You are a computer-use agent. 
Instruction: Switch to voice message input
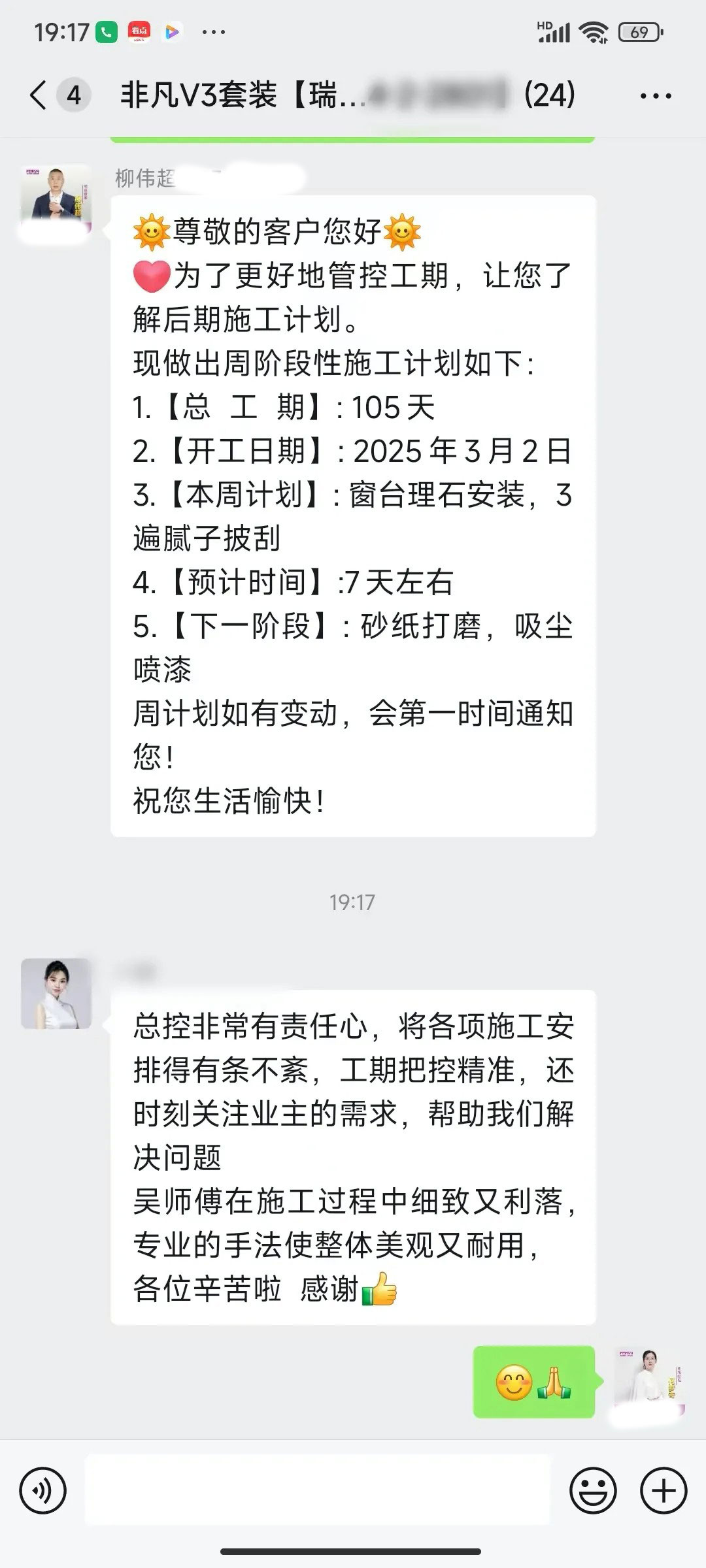coord(43,1490)
